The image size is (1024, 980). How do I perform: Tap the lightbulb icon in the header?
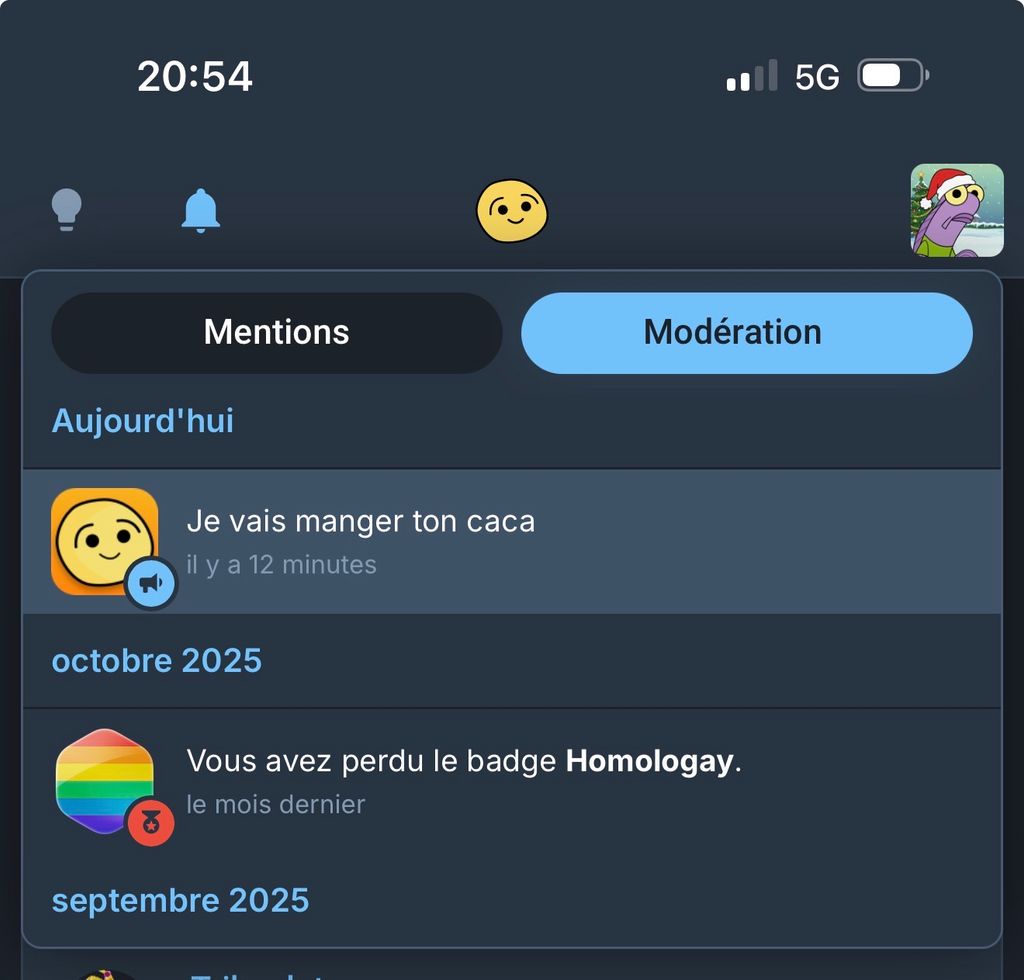pos(67,210)
